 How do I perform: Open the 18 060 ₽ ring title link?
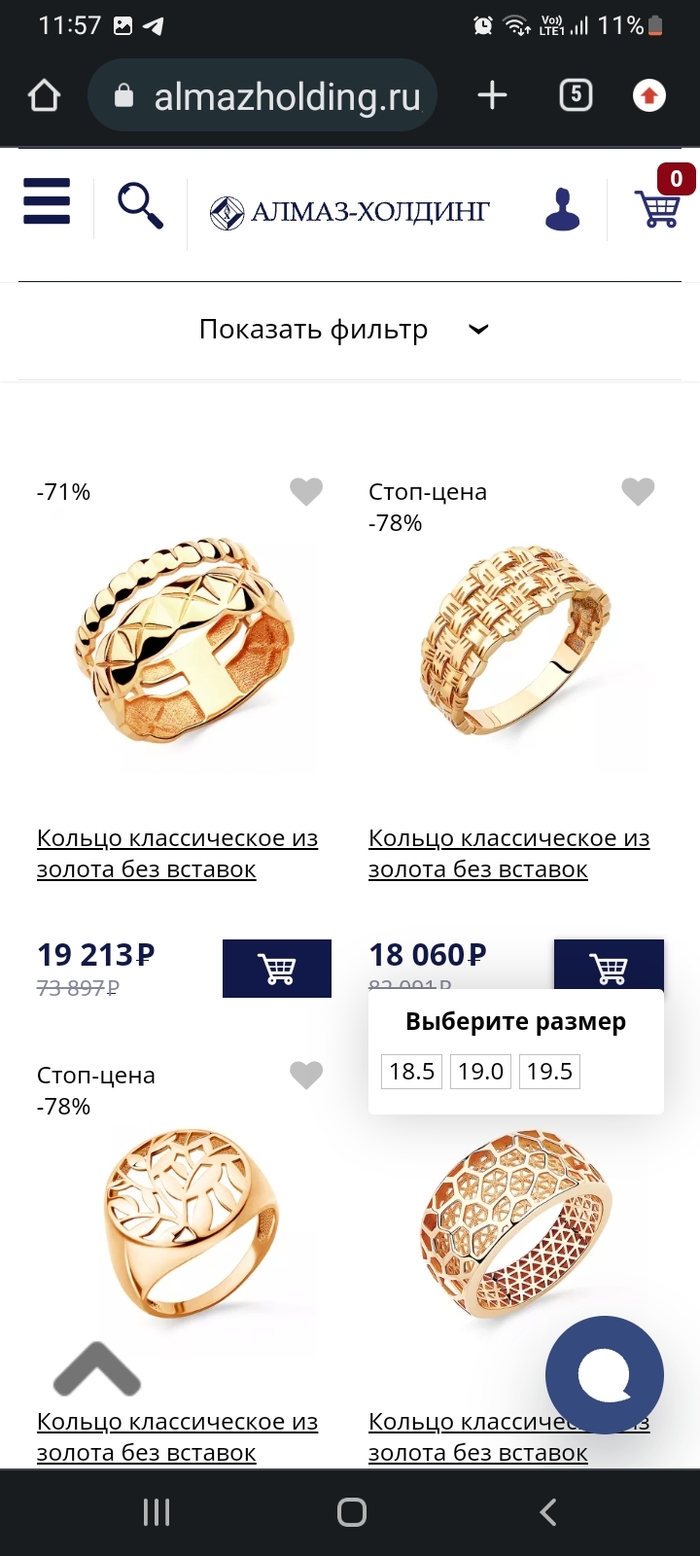(509, 854)
